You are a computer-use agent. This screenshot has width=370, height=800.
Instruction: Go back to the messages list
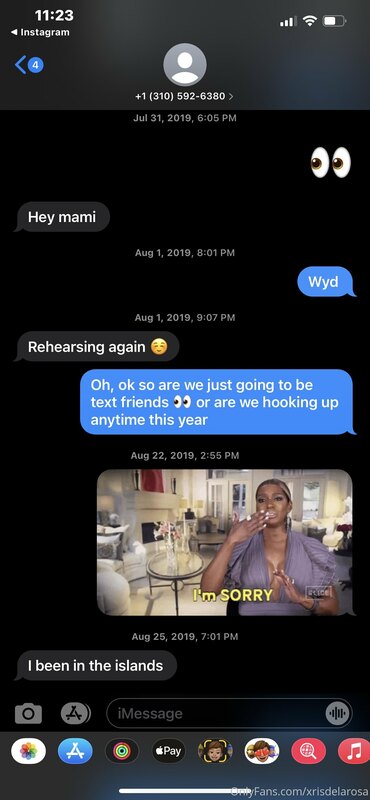[29, 65]
